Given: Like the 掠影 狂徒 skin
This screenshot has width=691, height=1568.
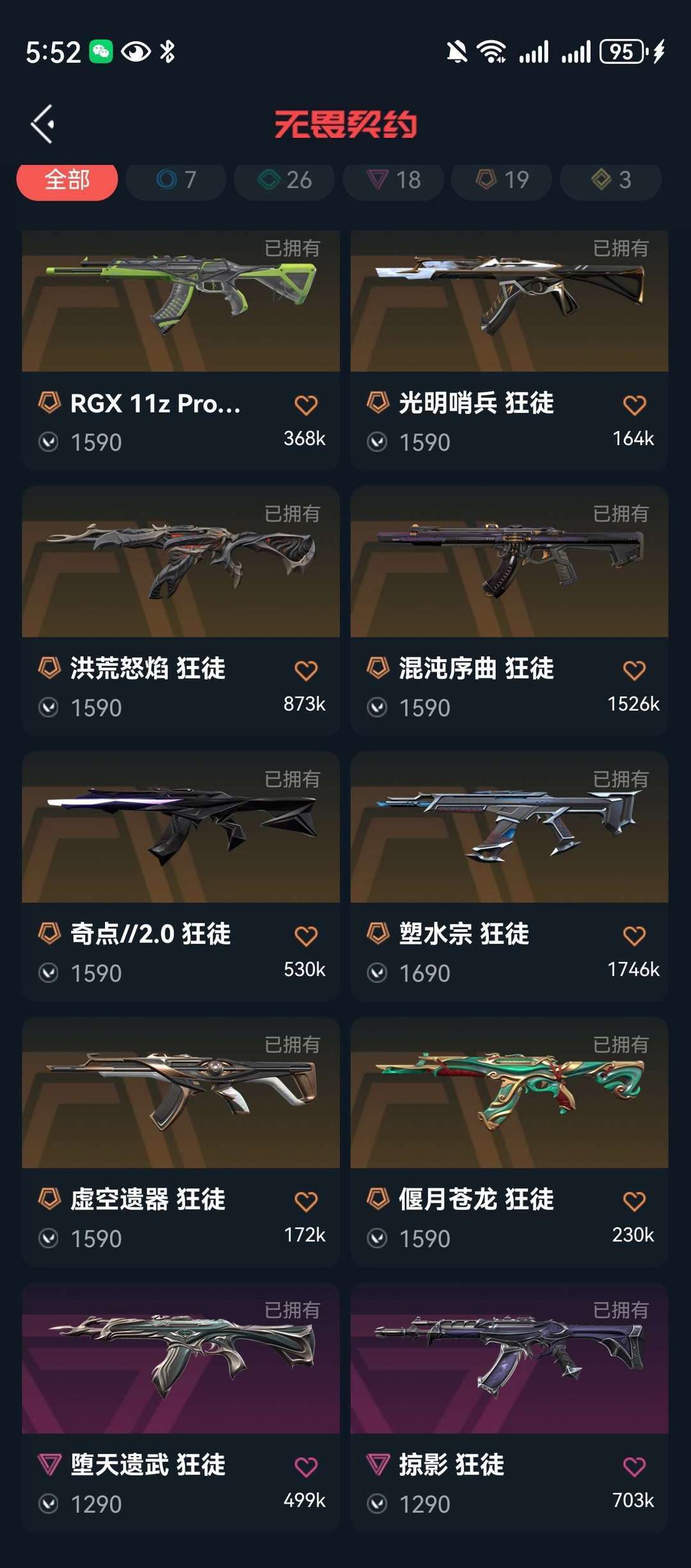Looking at the screenshot, I should click(634, 1467).
